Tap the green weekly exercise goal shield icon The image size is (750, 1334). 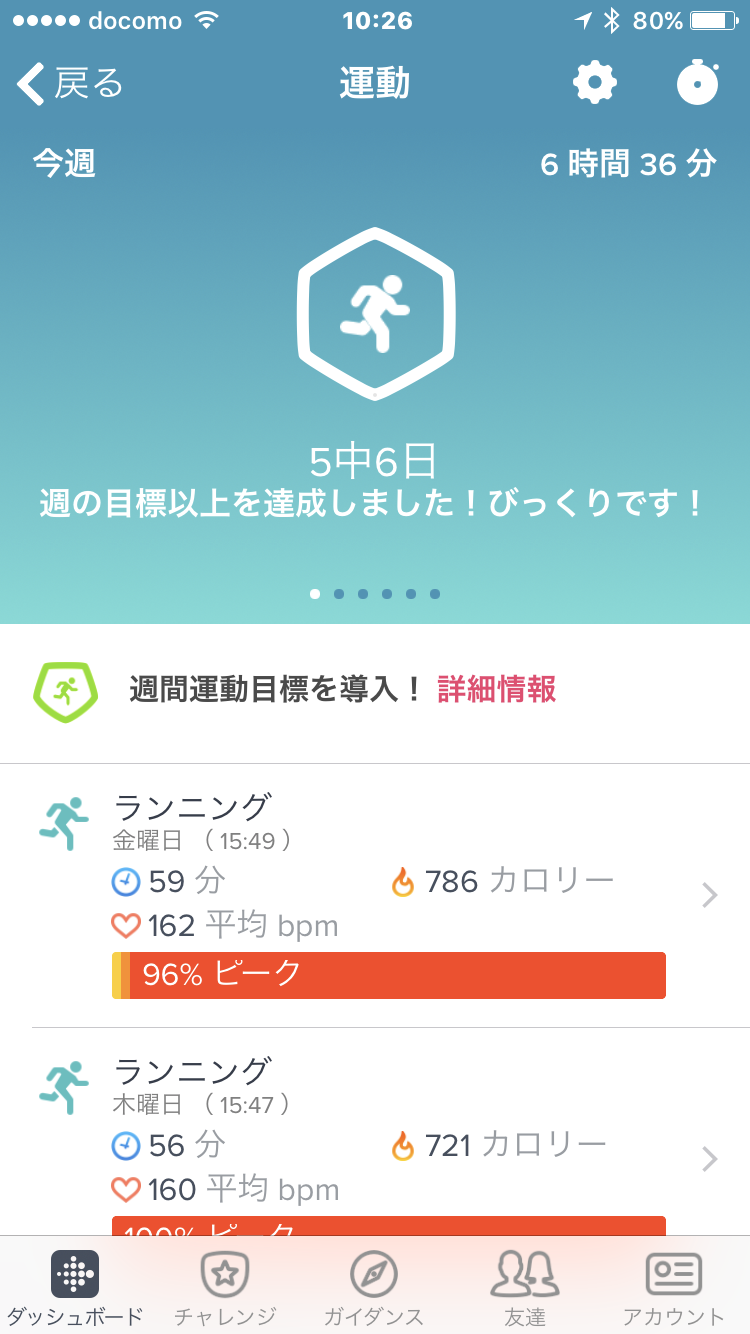coord(64,690)
